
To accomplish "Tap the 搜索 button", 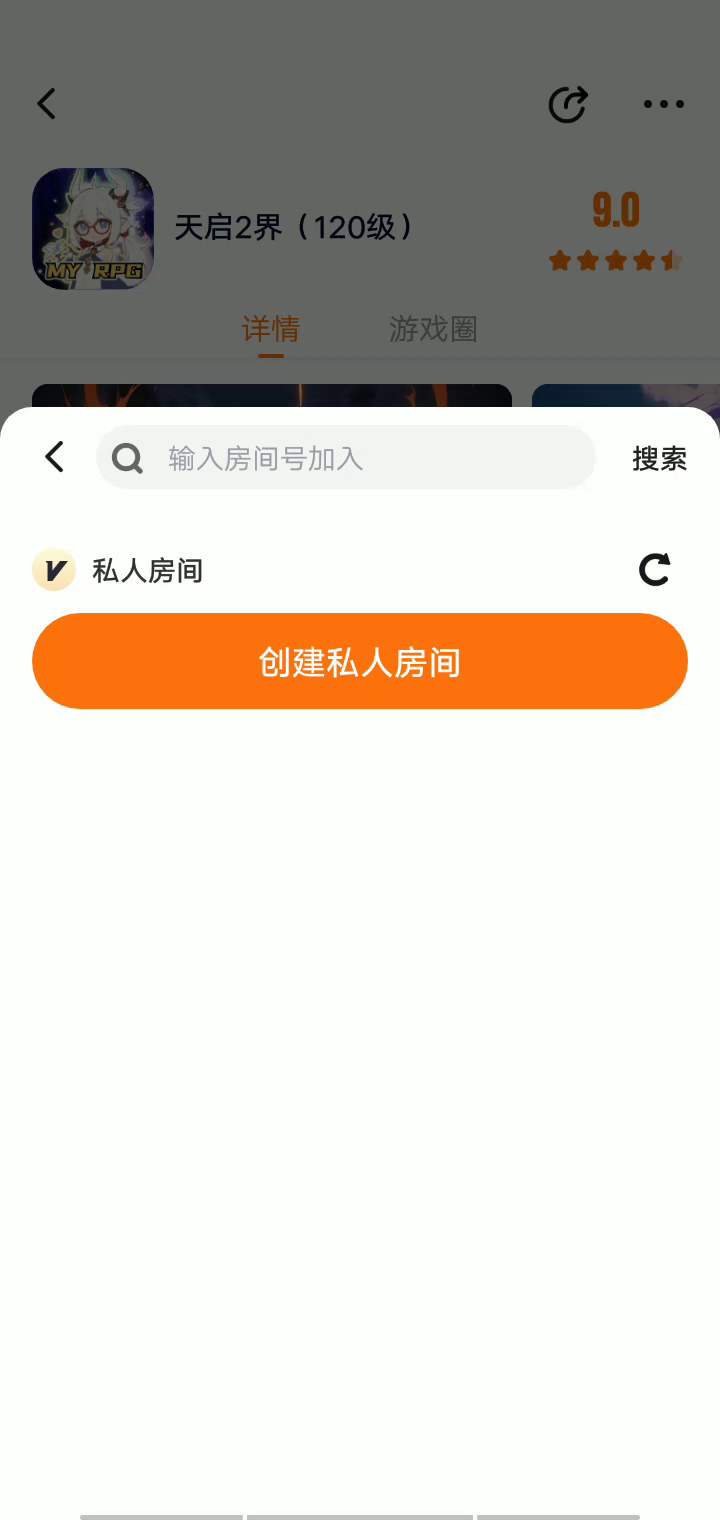I will point(659,458).
